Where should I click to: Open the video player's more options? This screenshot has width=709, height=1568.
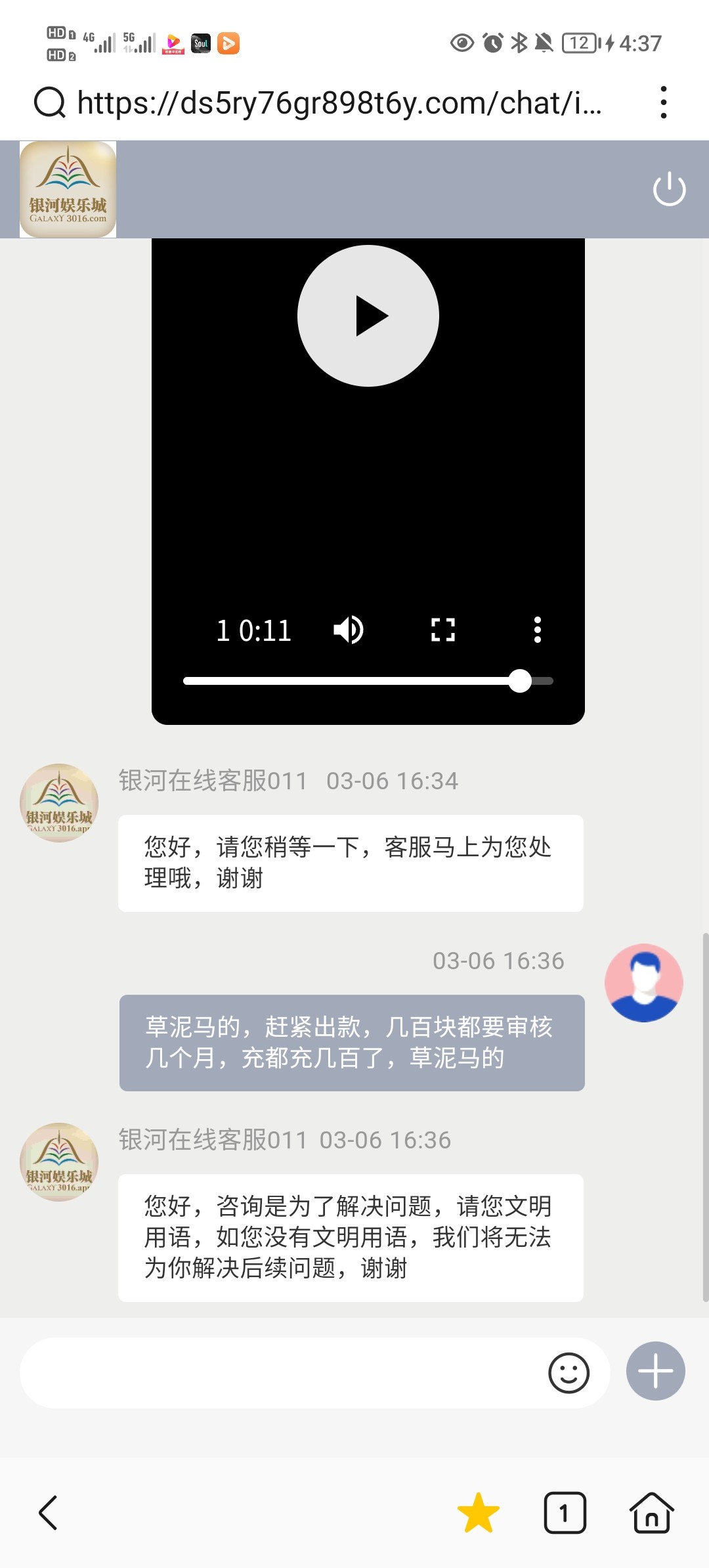coord(537,630)
